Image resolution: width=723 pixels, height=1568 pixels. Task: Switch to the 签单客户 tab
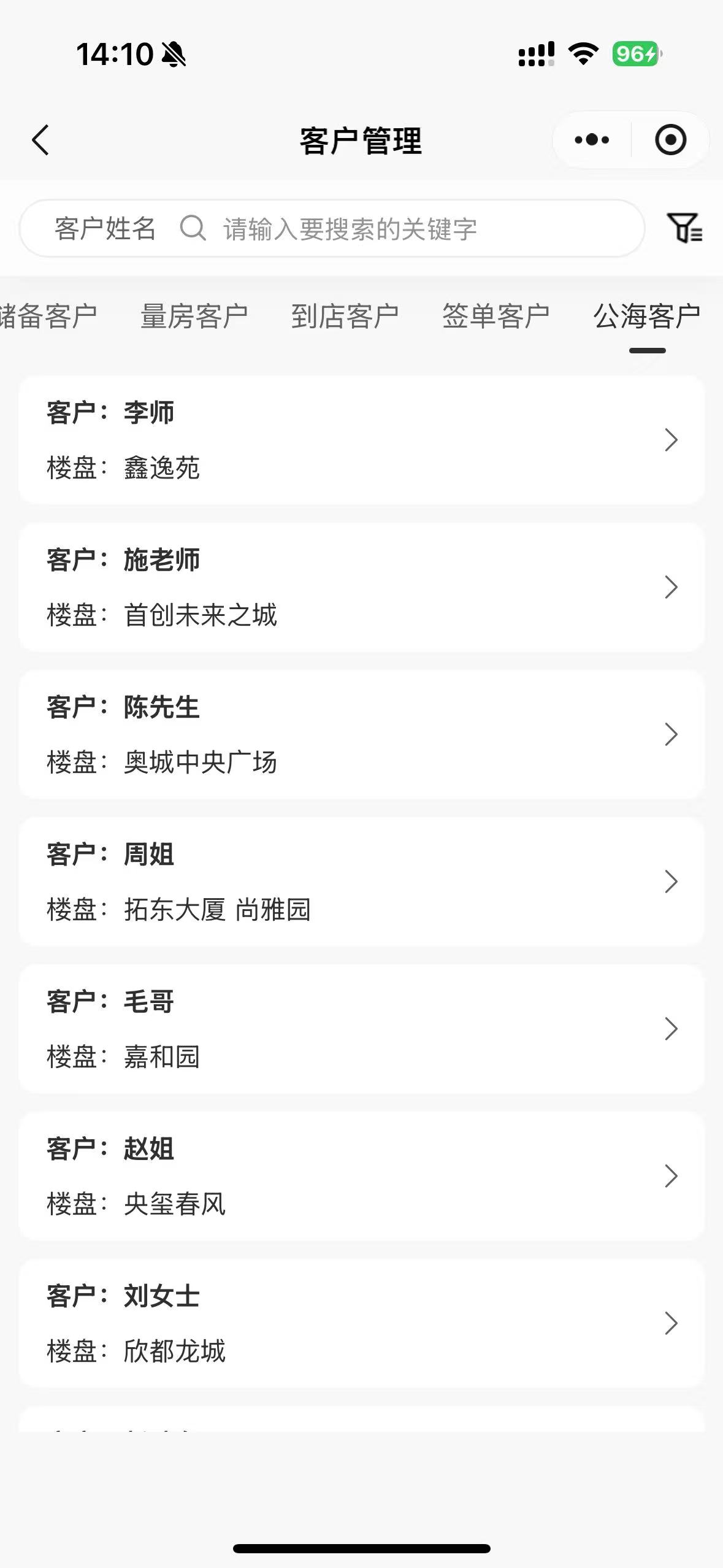coord(496,315)
